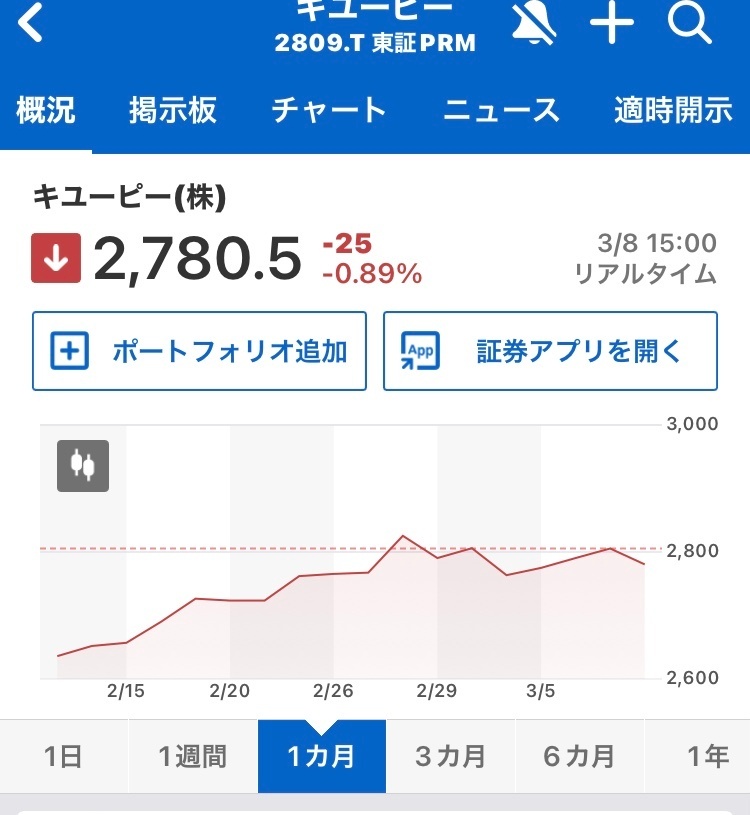Image resolution: width=750 pixels, height=815 pixels.
Task: Select the 1年 chart range
Action: [705, 756]
